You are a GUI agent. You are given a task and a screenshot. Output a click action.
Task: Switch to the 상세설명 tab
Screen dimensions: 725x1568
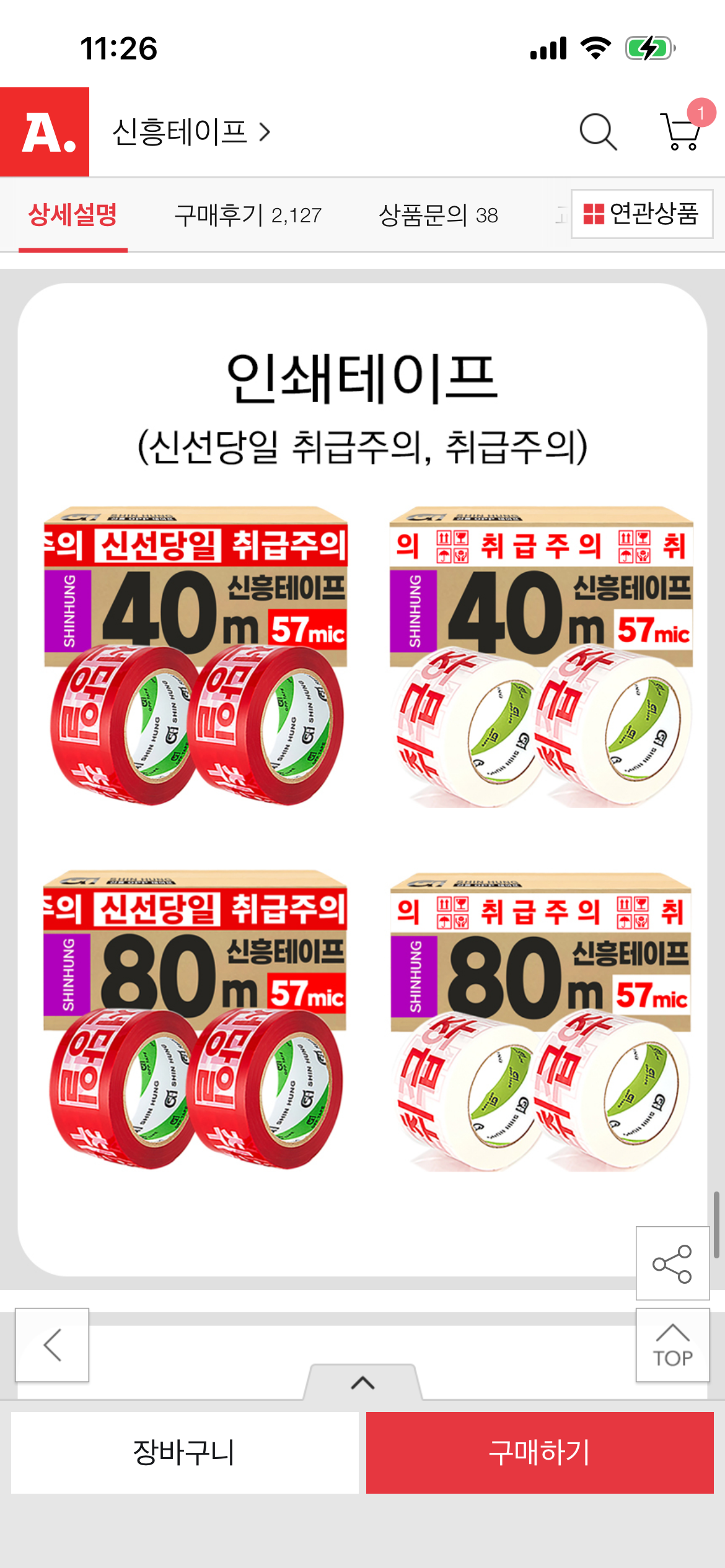[72, 215]
